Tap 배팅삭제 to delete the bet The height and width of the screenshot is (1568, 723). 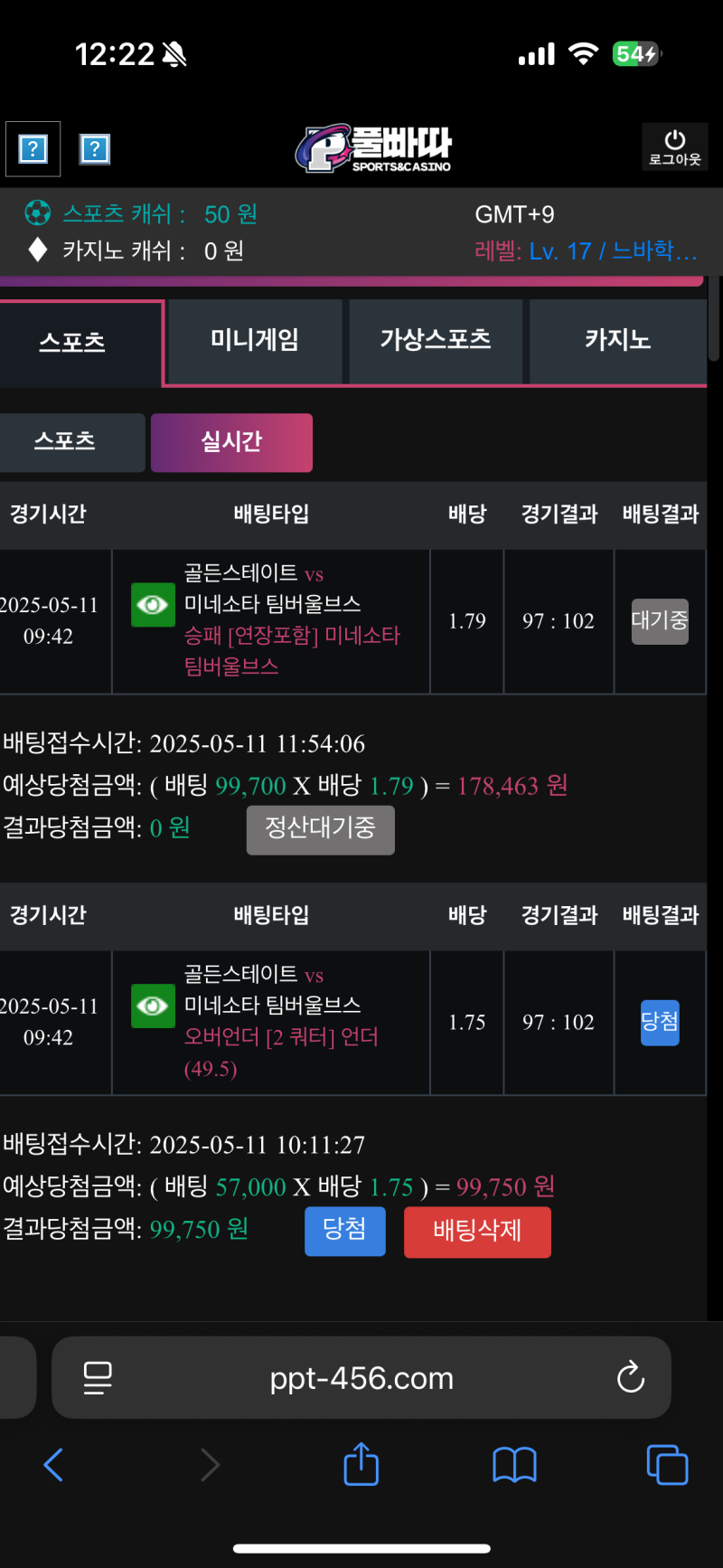(477, 1232)
